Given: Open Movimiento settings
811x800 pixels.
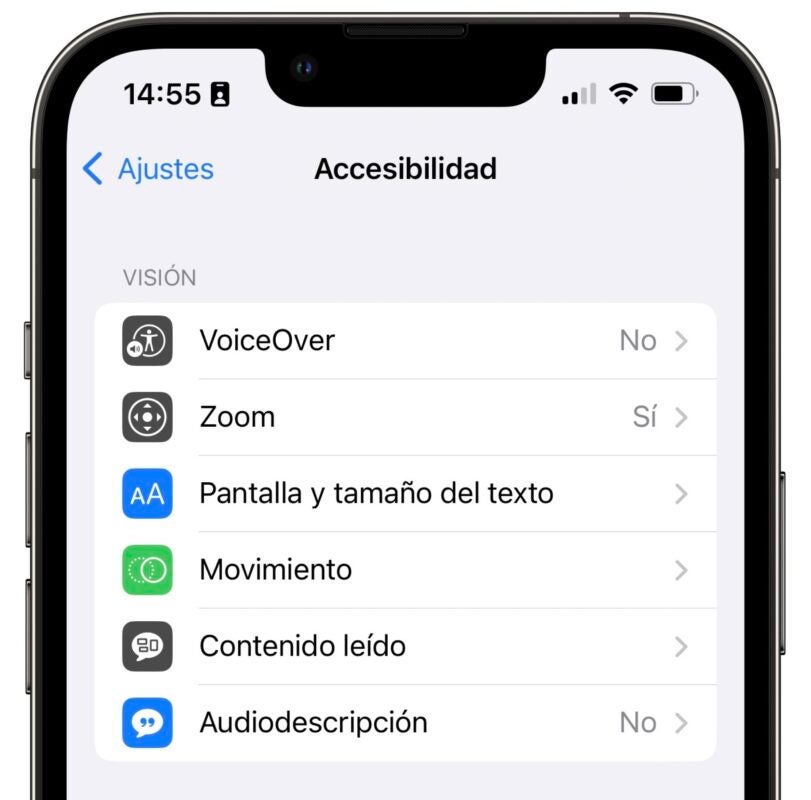Looking at the screenshot, I should (405, 570).
